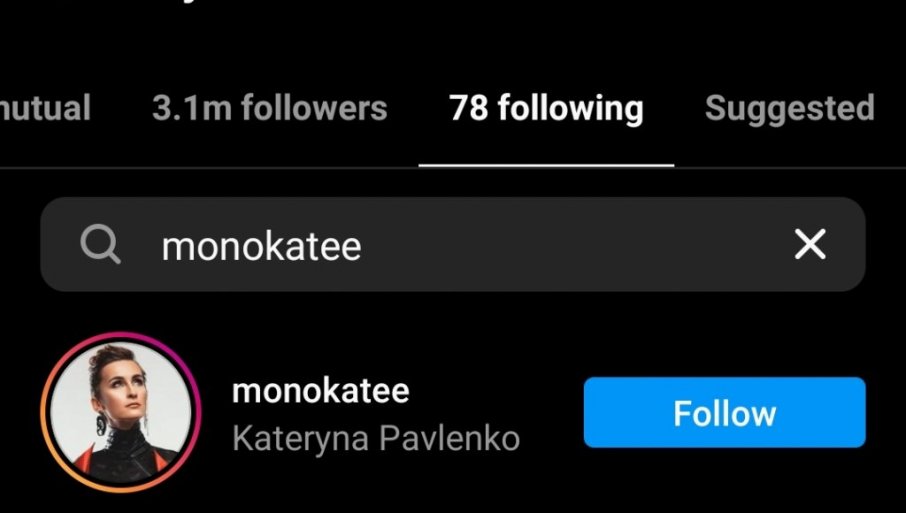
Task: Switch to the 3.1m followers tab
Action: click(269, 108)
